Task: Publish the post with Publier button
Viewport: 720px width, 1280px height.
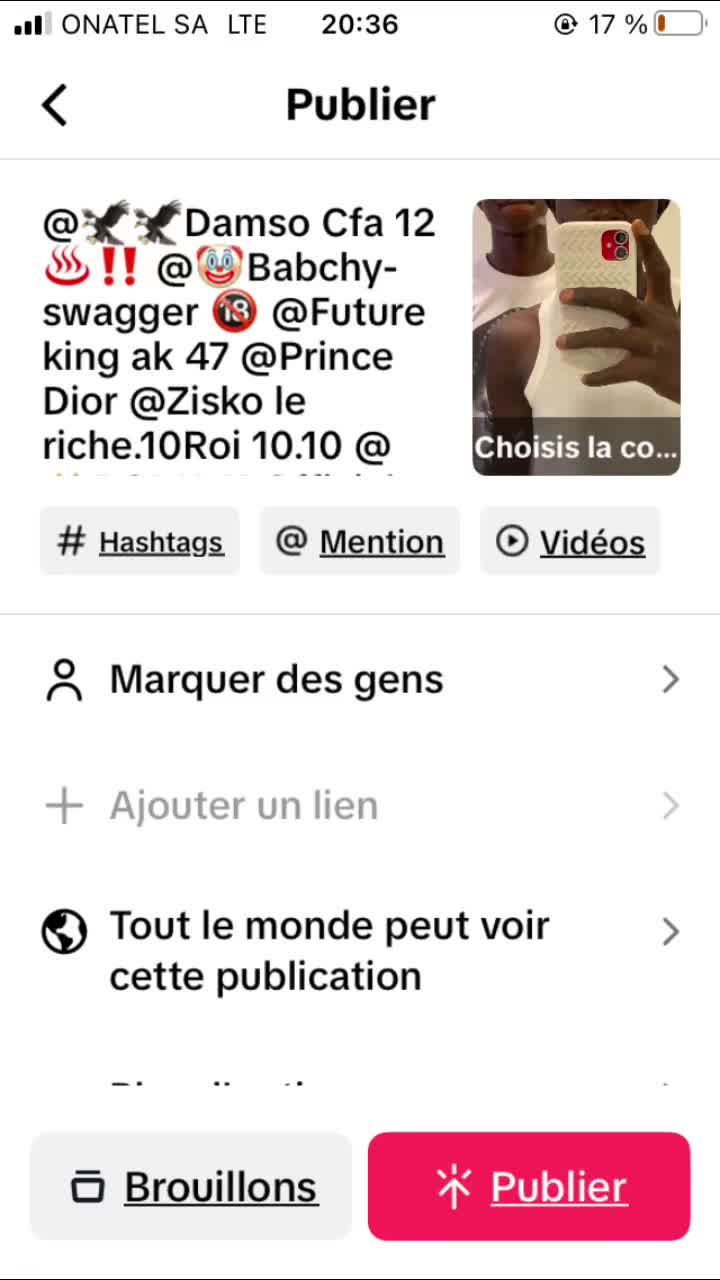Action: (529, 1186)
